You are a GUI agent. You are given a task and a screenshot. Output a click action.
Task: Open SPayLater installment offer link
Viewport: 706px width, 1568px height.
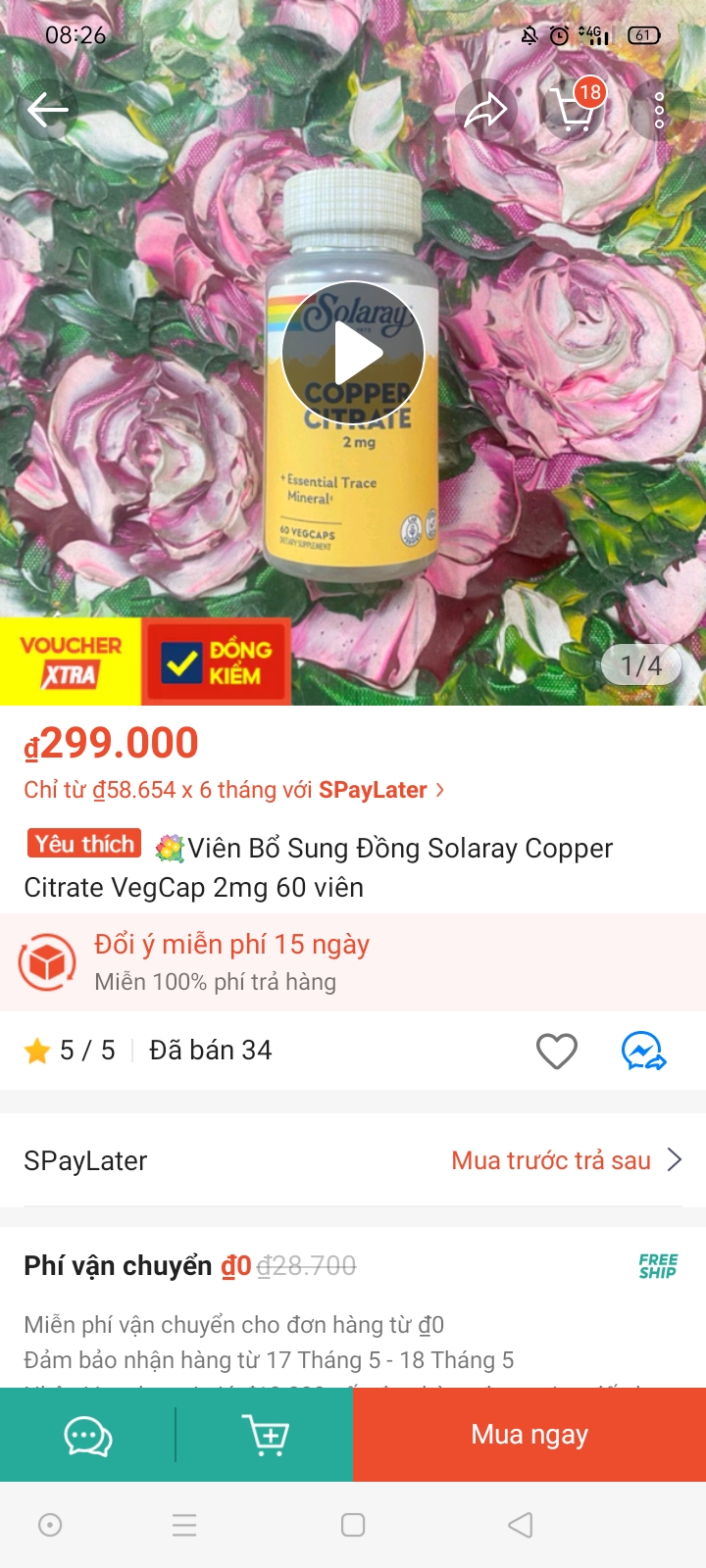click(x=234, y=790)
